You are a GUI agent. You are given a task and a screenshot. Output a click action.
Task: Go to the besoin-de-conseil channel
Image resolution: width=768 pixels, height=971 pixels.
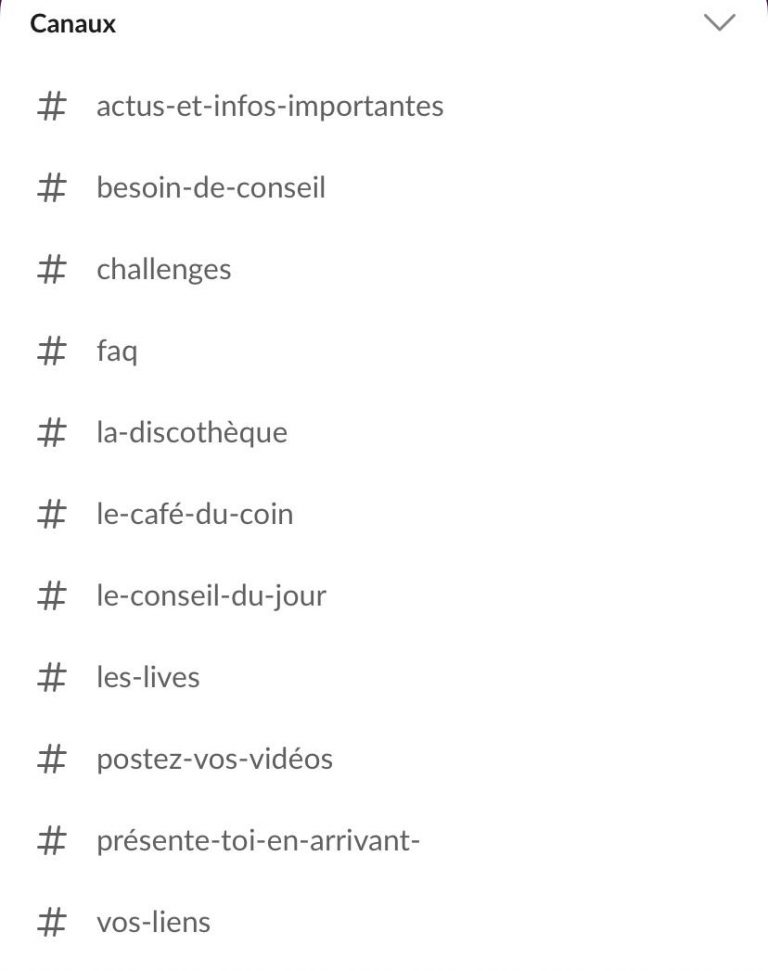(x=210, y=188)
